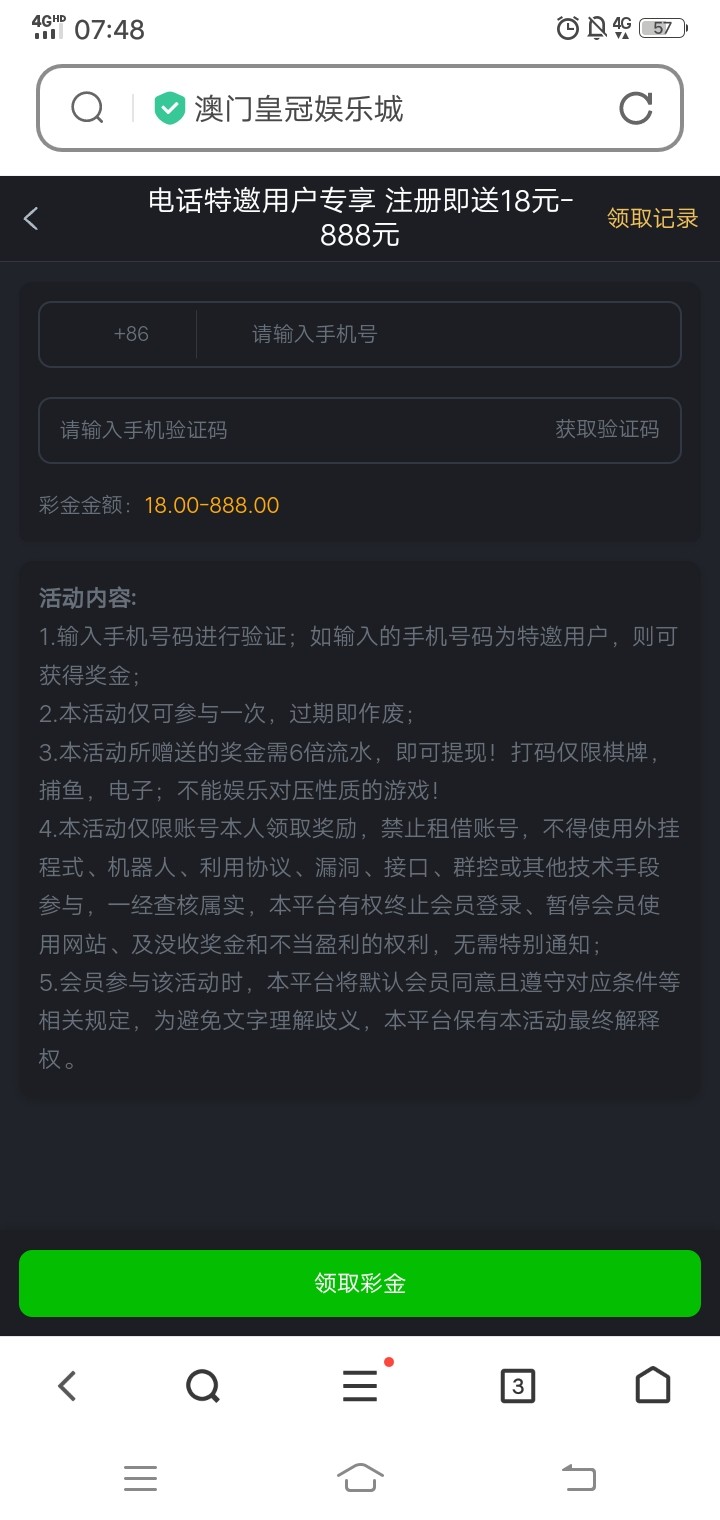Go back with the browser toolbar arrow
The height and width of the screenshot is (1520, 720).
(67, 1386)
